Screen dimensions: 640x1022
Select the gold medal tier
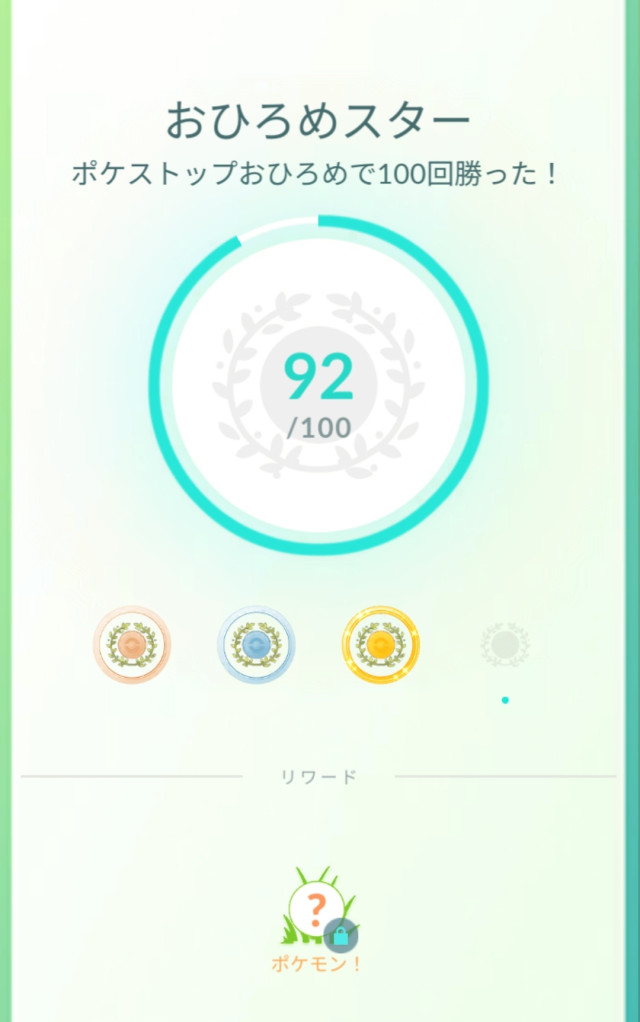(380, 645)
